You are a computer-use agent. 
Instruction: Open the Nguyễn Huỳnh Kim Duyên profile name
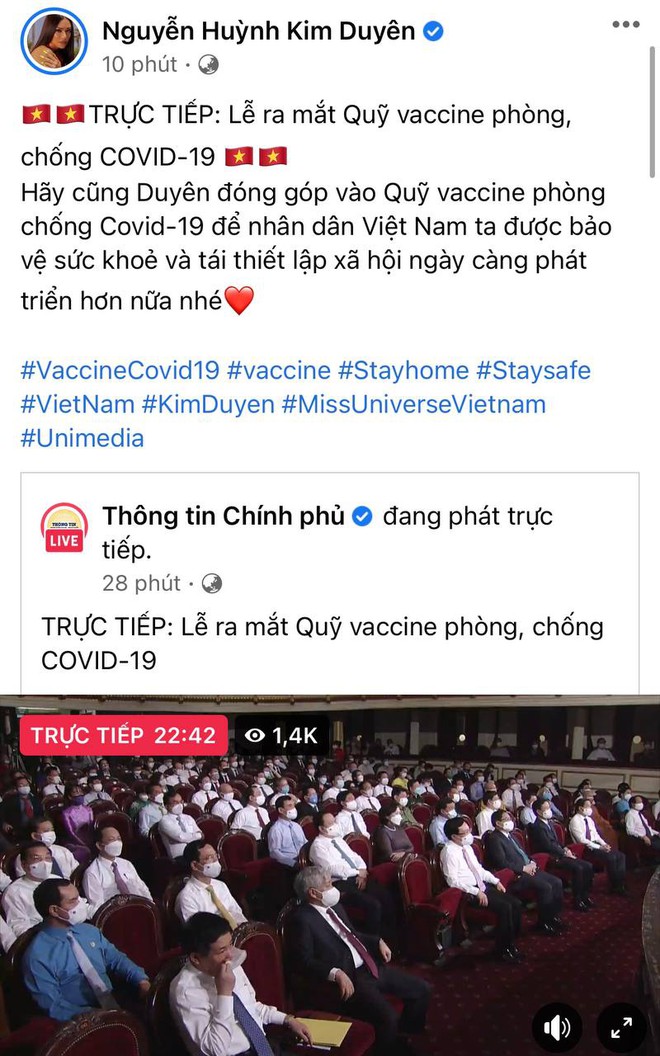pyautogui.click(x=258, y=31)
